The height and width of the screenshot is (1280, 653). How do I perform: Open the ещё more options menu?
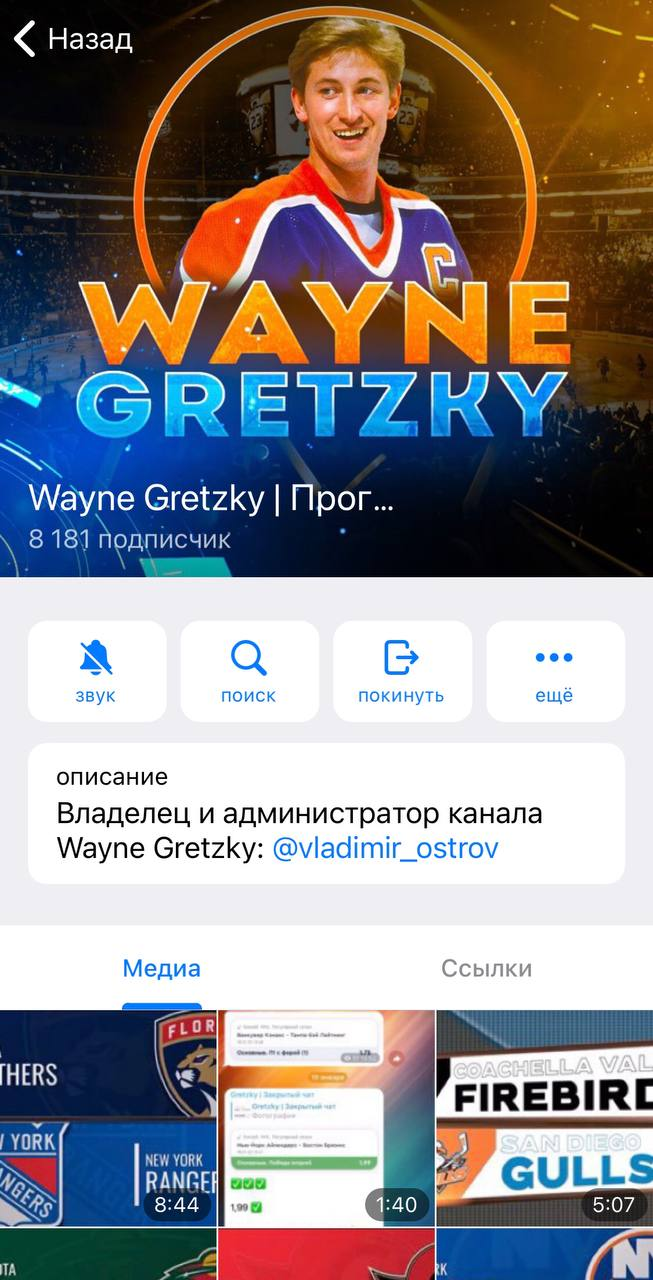coord(554,671)
